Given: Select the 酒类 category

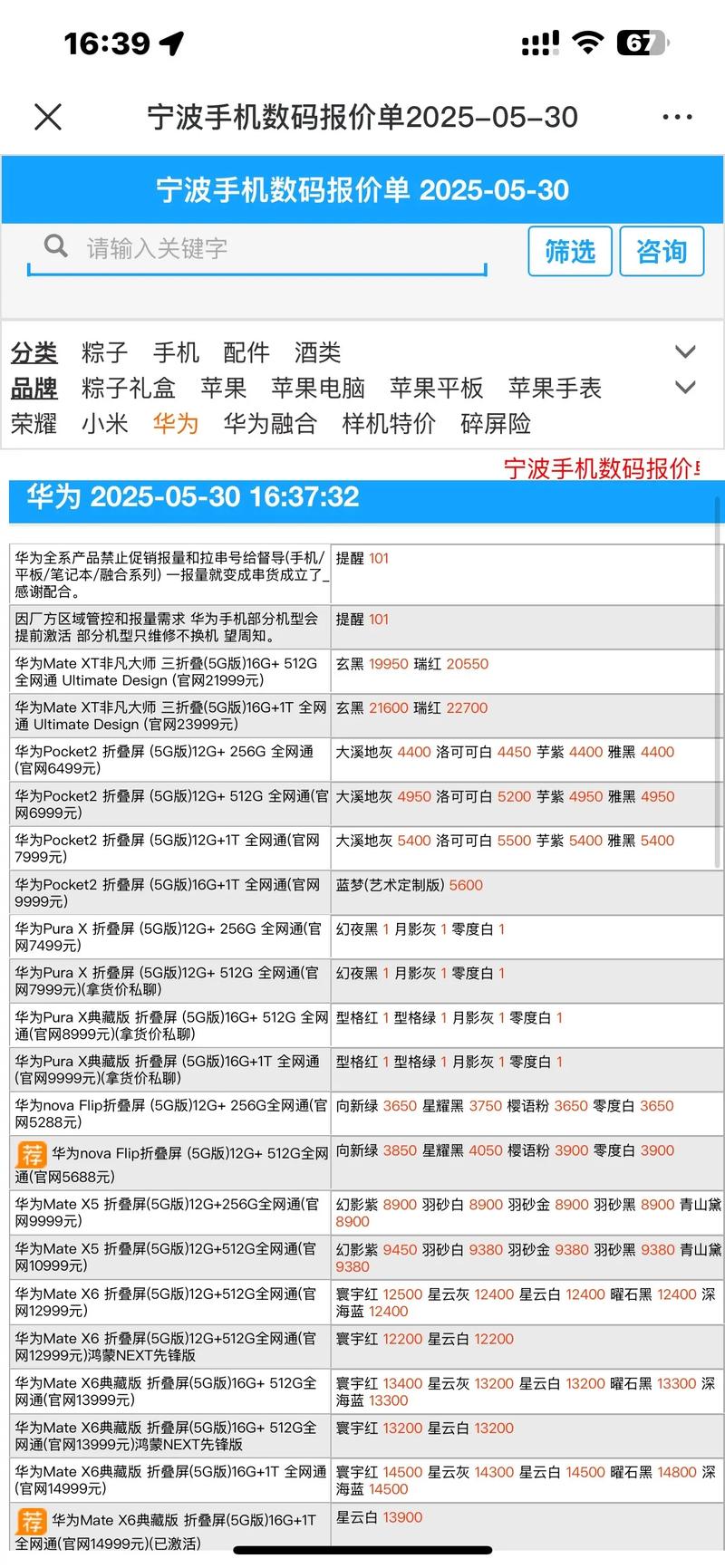Looking at the screenshot, I should tap(317, 352).
